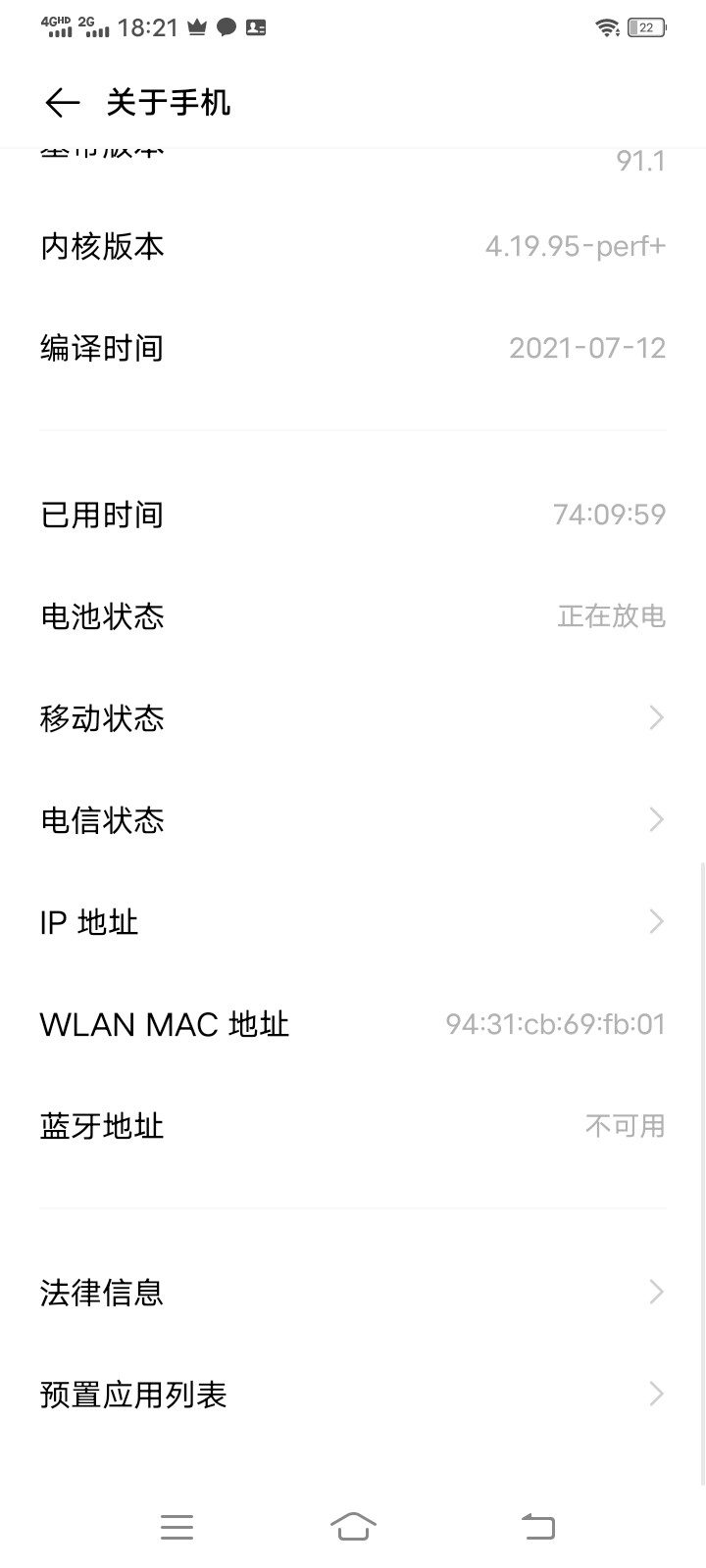706x1568 pixels.
Task: Open 电信状态 details
Action: 353,820
